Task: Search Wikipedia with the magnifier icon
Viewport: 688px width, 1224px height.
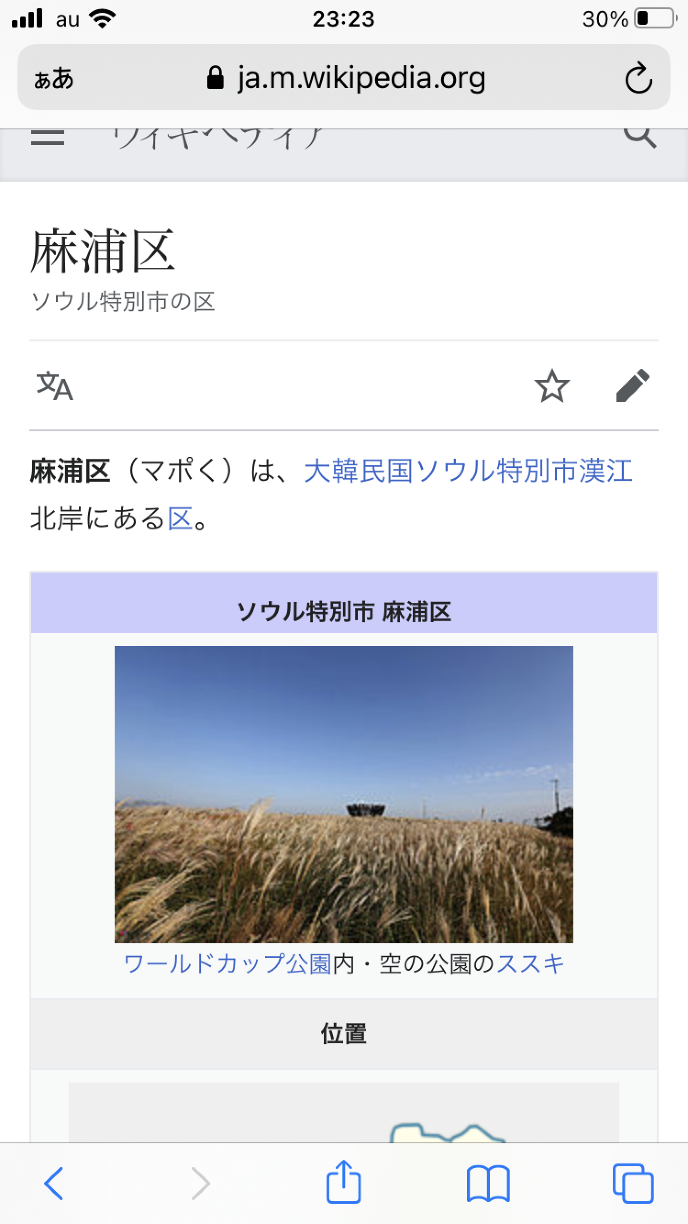Action: click(639, 135)
